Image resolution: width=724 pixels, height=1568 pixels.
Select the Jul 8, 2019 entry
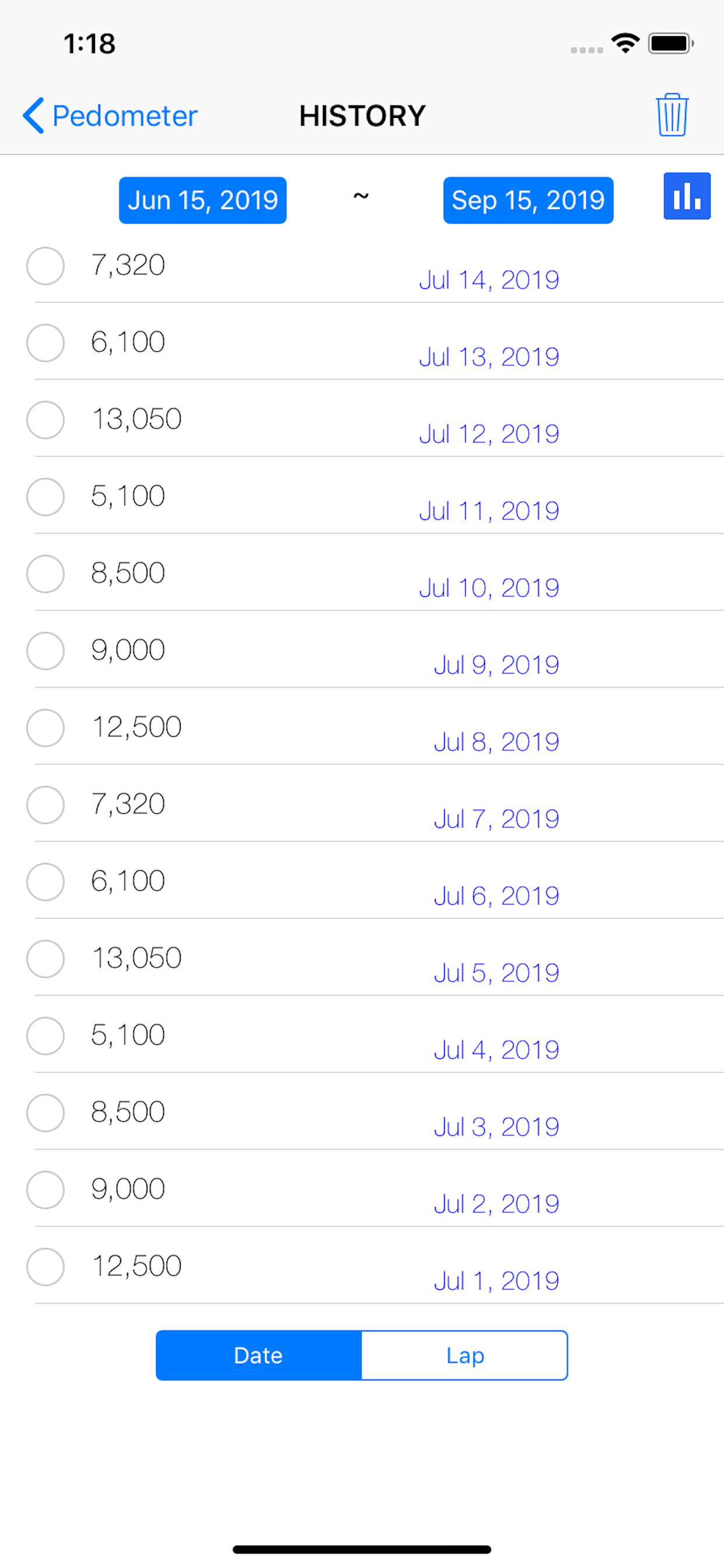pos(497,741)
